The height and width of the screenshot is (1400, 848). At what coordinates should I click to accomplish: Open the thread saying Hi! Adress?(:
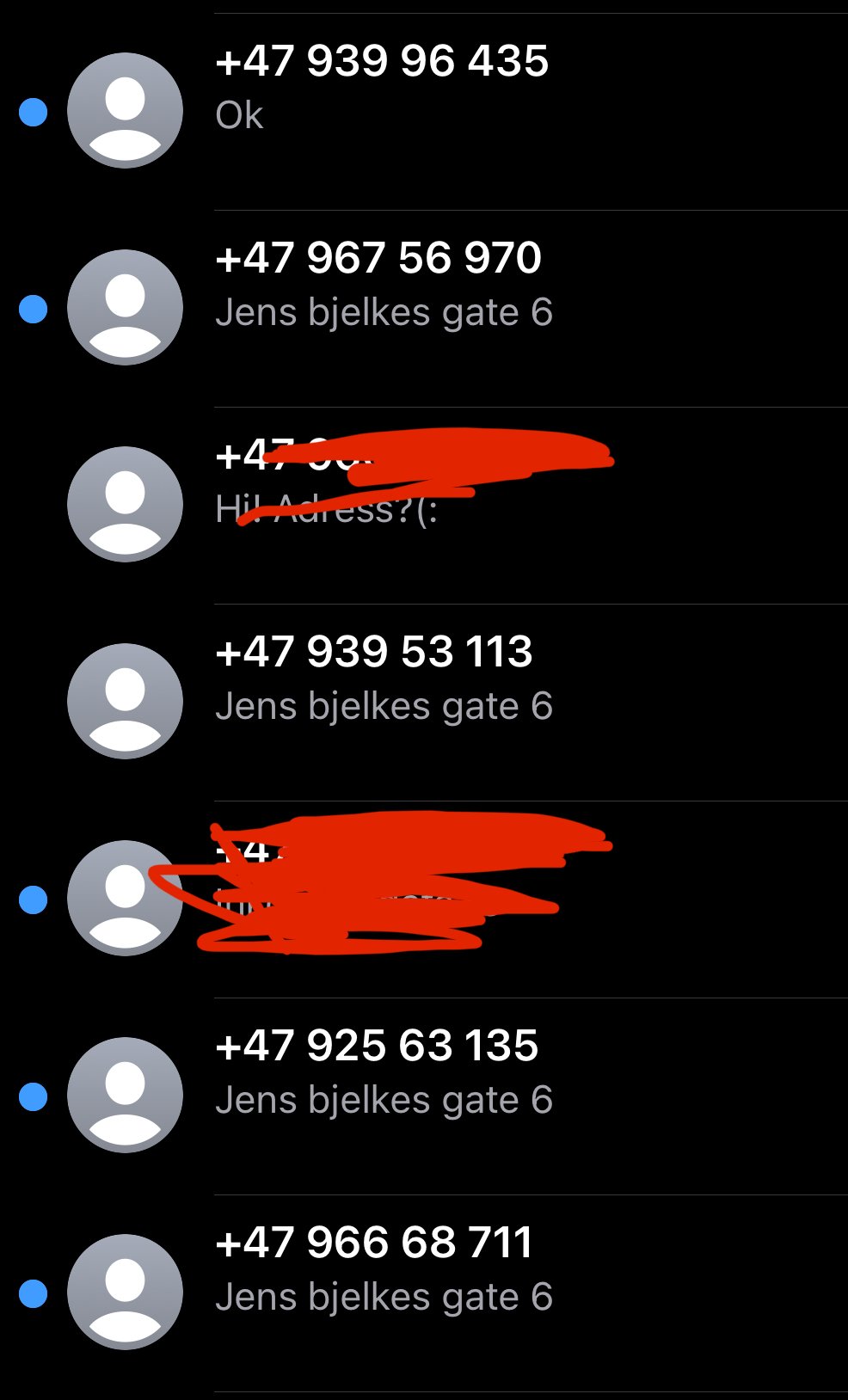pos(424,506)
